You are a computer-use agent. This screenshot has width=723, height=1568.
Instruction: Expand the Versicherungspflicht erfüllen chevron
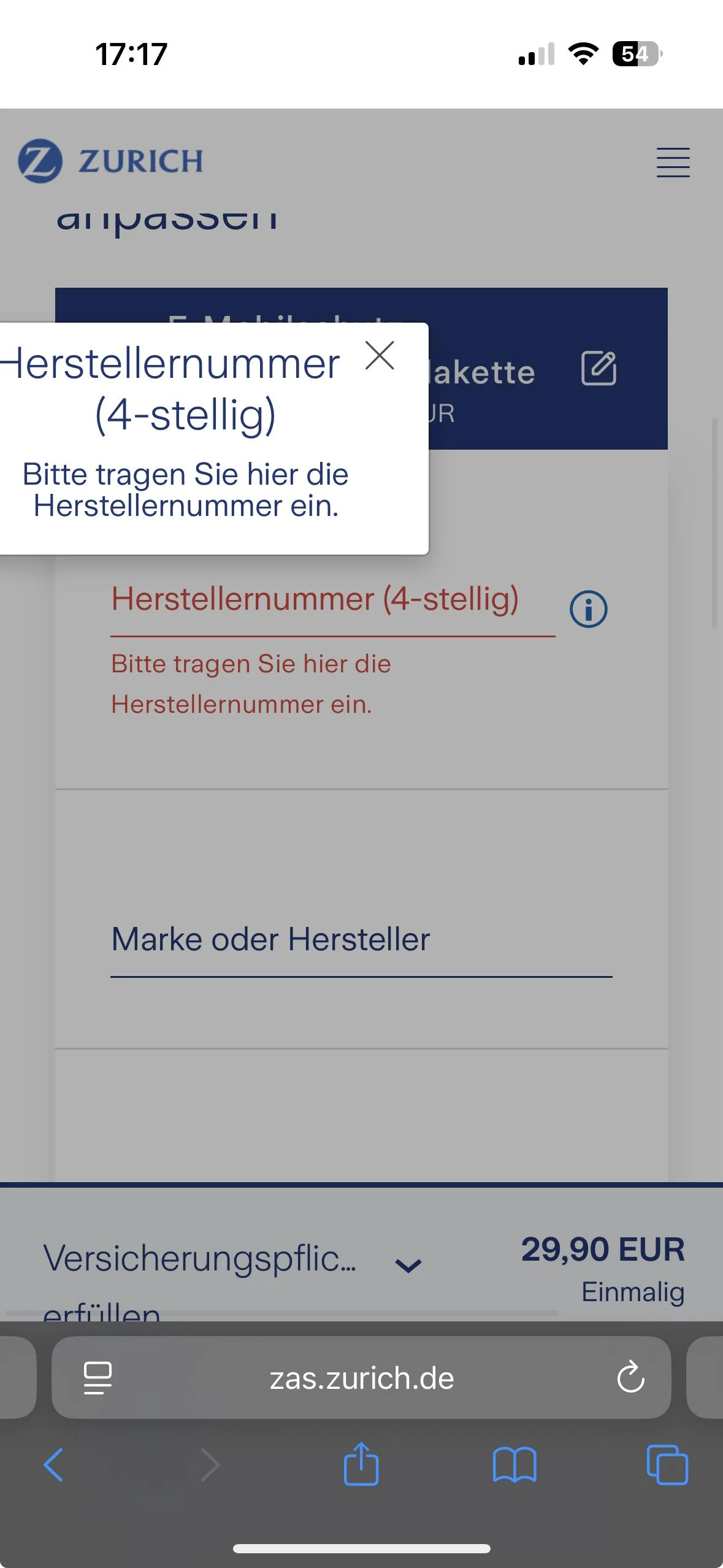[x=408, y=1266]
